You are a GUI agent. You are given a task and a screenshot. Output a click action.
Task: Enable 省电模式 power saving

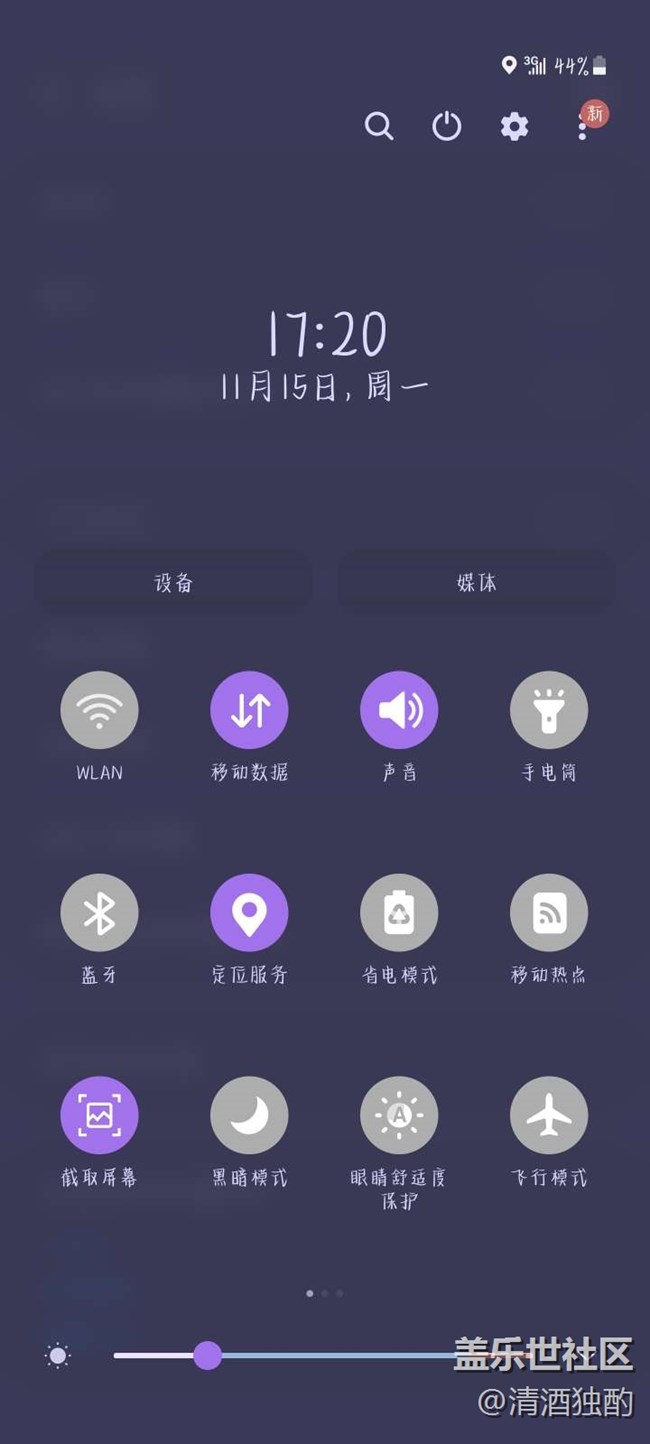click(x=399, y=913)
